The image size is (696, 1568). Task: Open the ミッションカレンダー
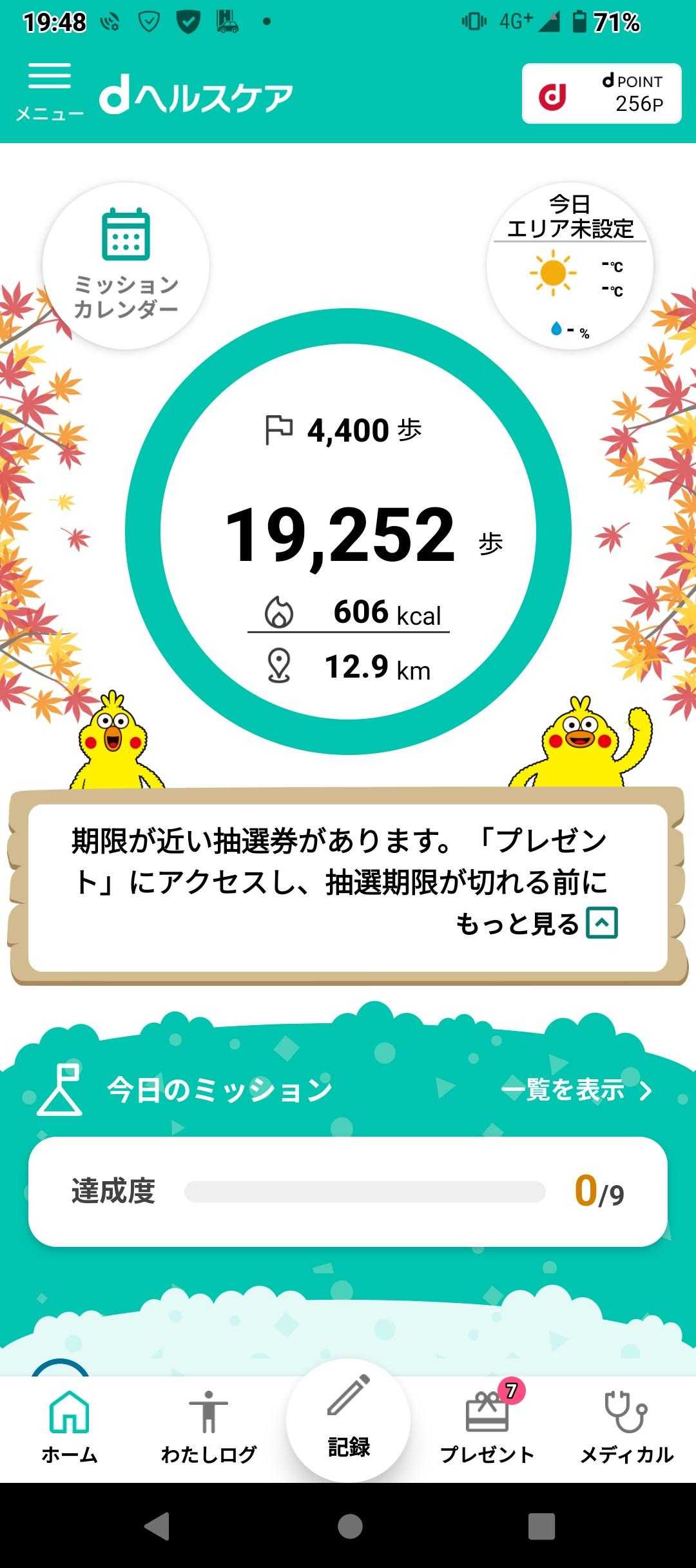126,266
